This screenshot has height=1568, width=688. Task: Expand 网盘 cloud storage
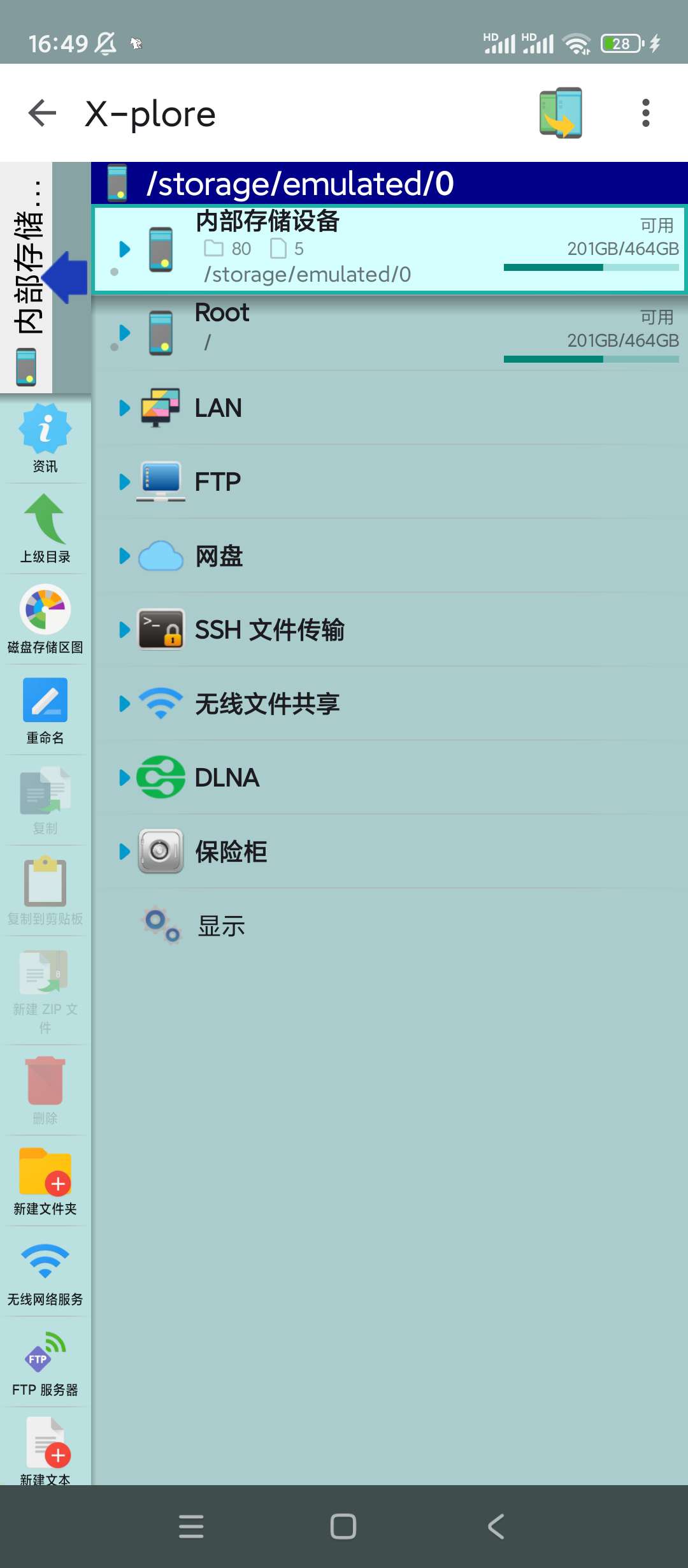pos(124,556)
